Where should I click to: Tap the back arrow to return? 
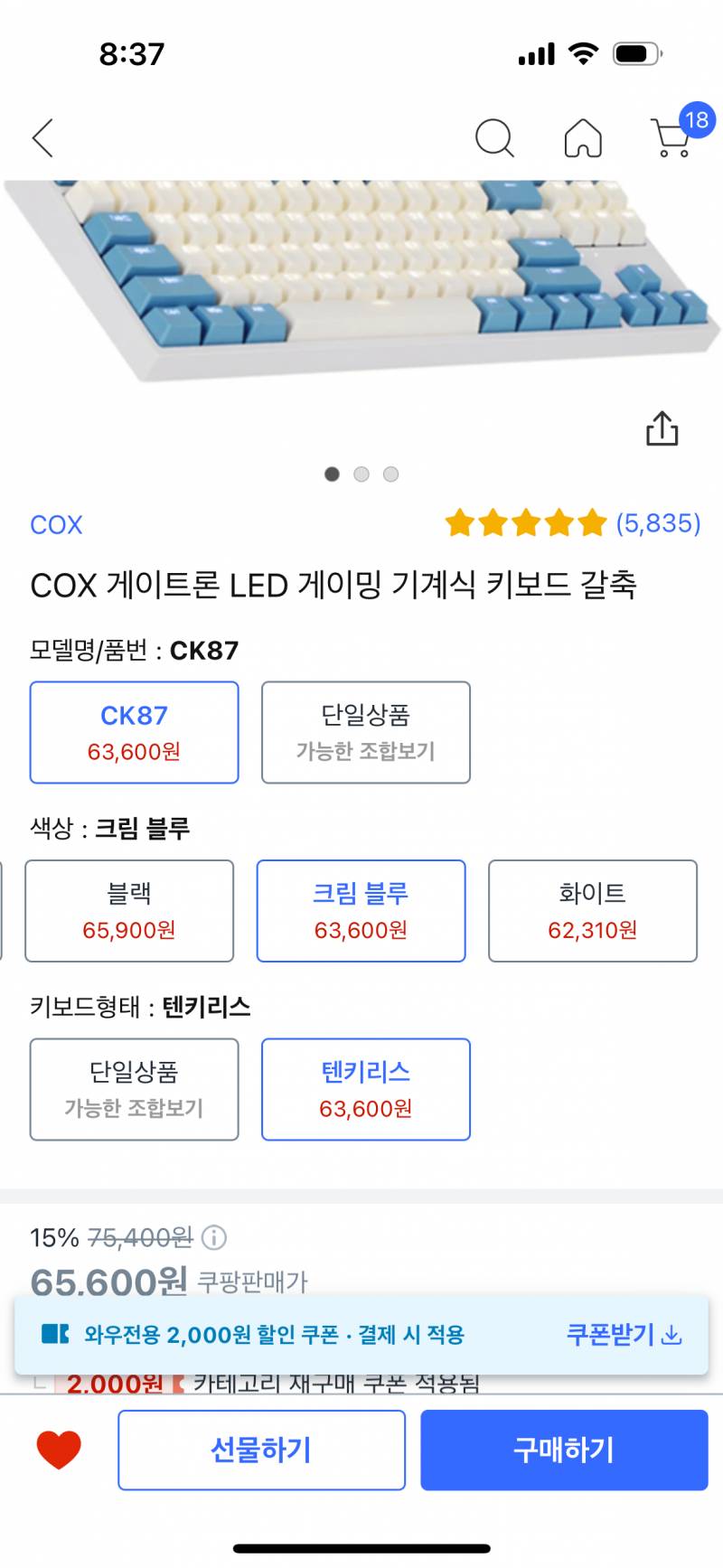click(x=42, y=138)
